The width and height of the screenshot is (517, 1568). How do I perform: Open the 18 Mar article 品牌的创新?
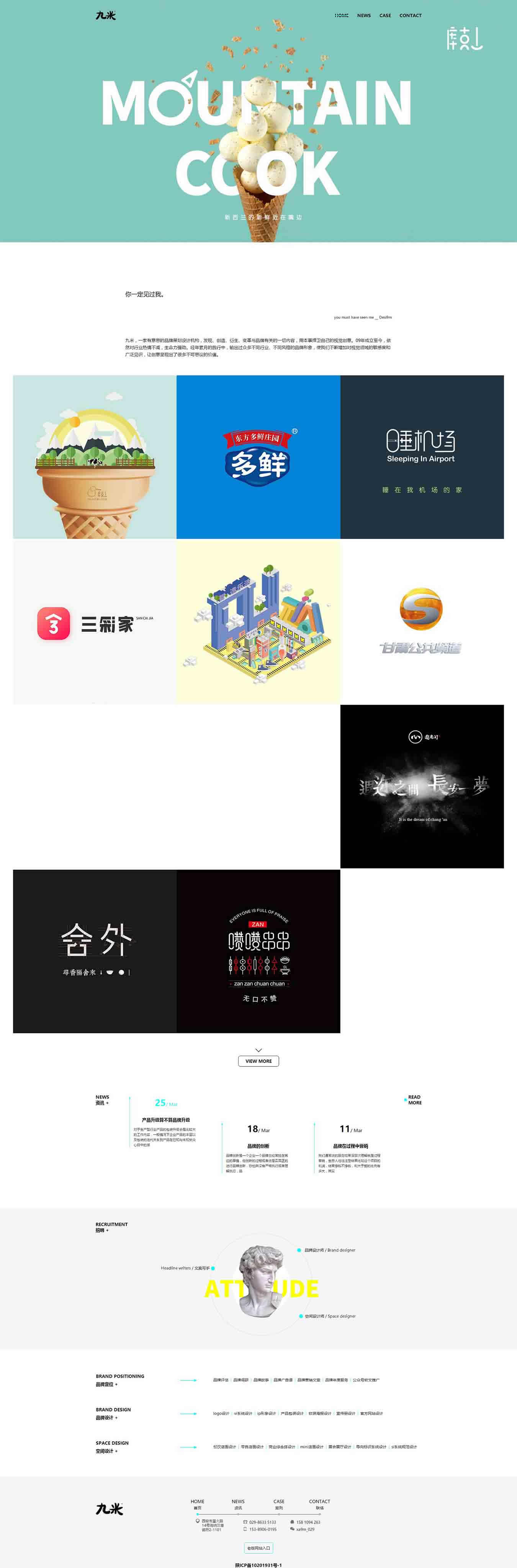258,1146
